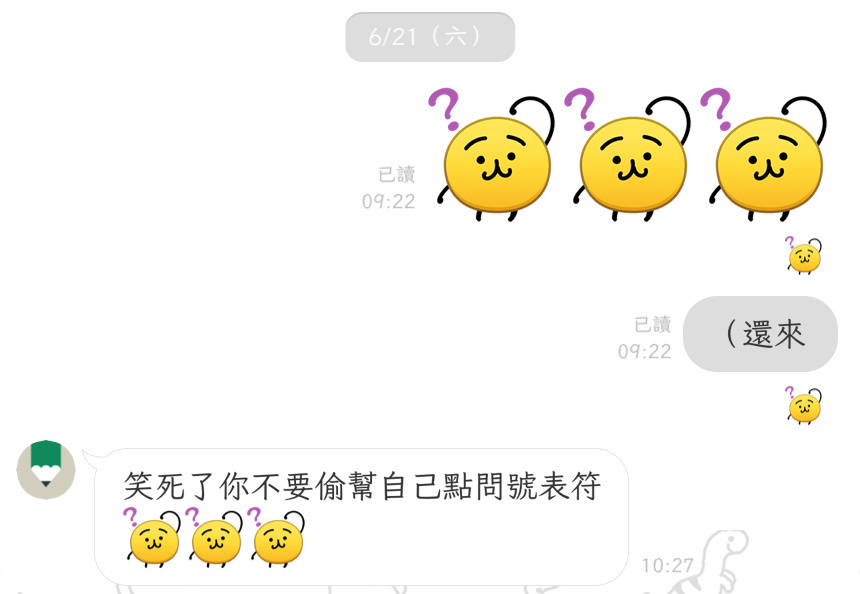Tap the large question-mark emoji message sent 09:22
Screen dimensions: 860x594
pos(632,155)
